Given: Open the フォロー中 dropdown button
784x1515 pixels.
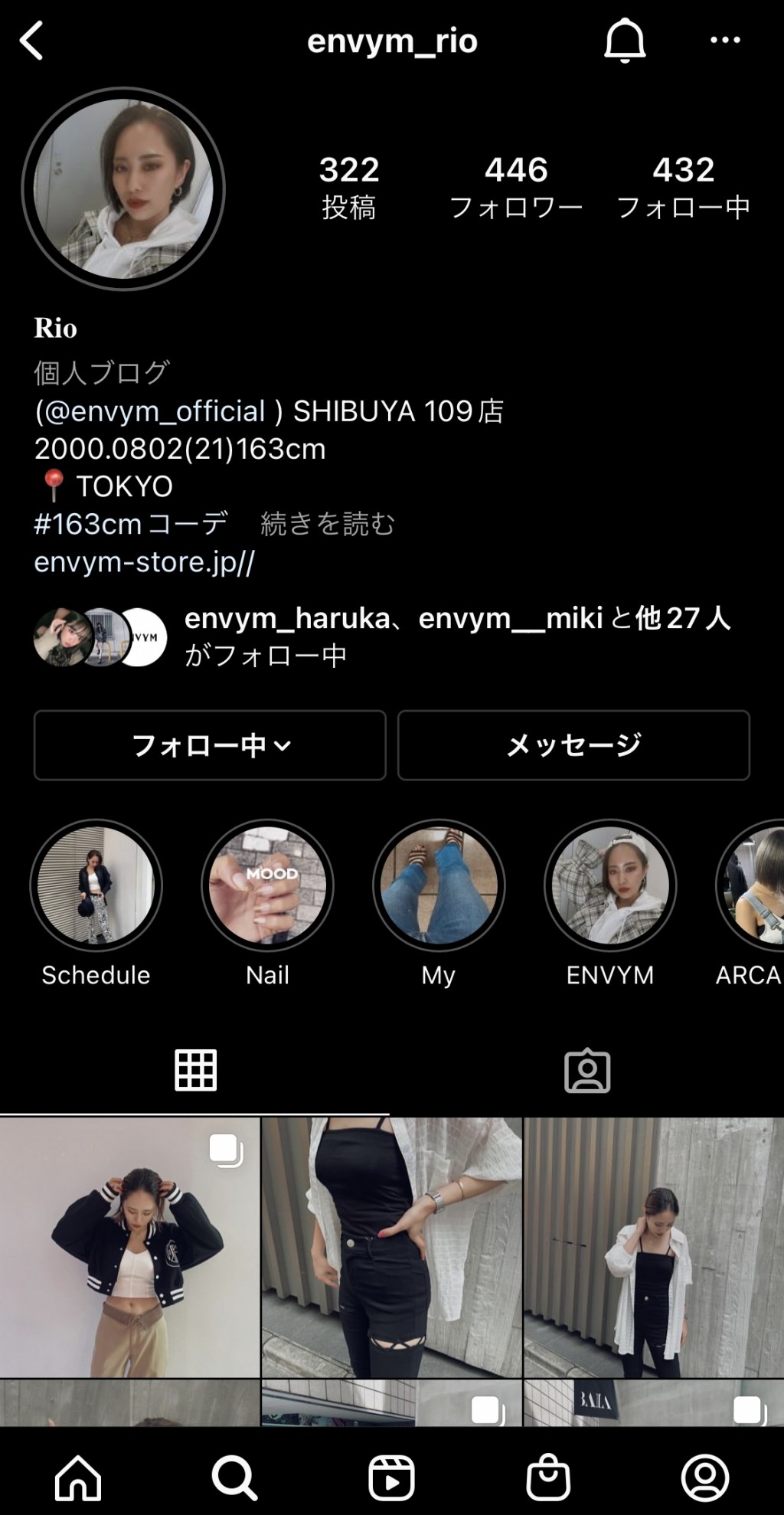Looking at the screenshot, I should tap(208, 744).
